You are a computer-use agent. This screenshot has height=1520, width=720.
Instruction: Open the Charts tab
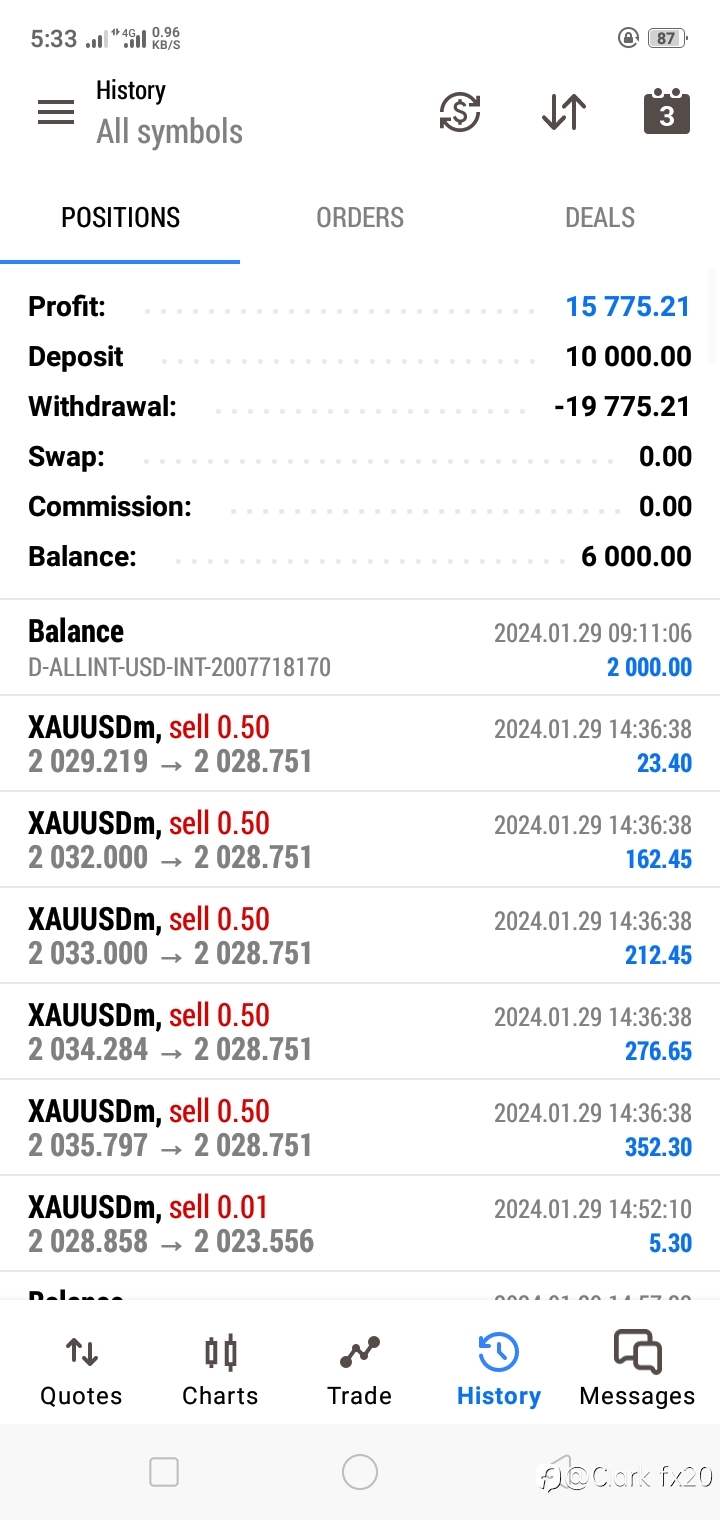[220, 1370]
